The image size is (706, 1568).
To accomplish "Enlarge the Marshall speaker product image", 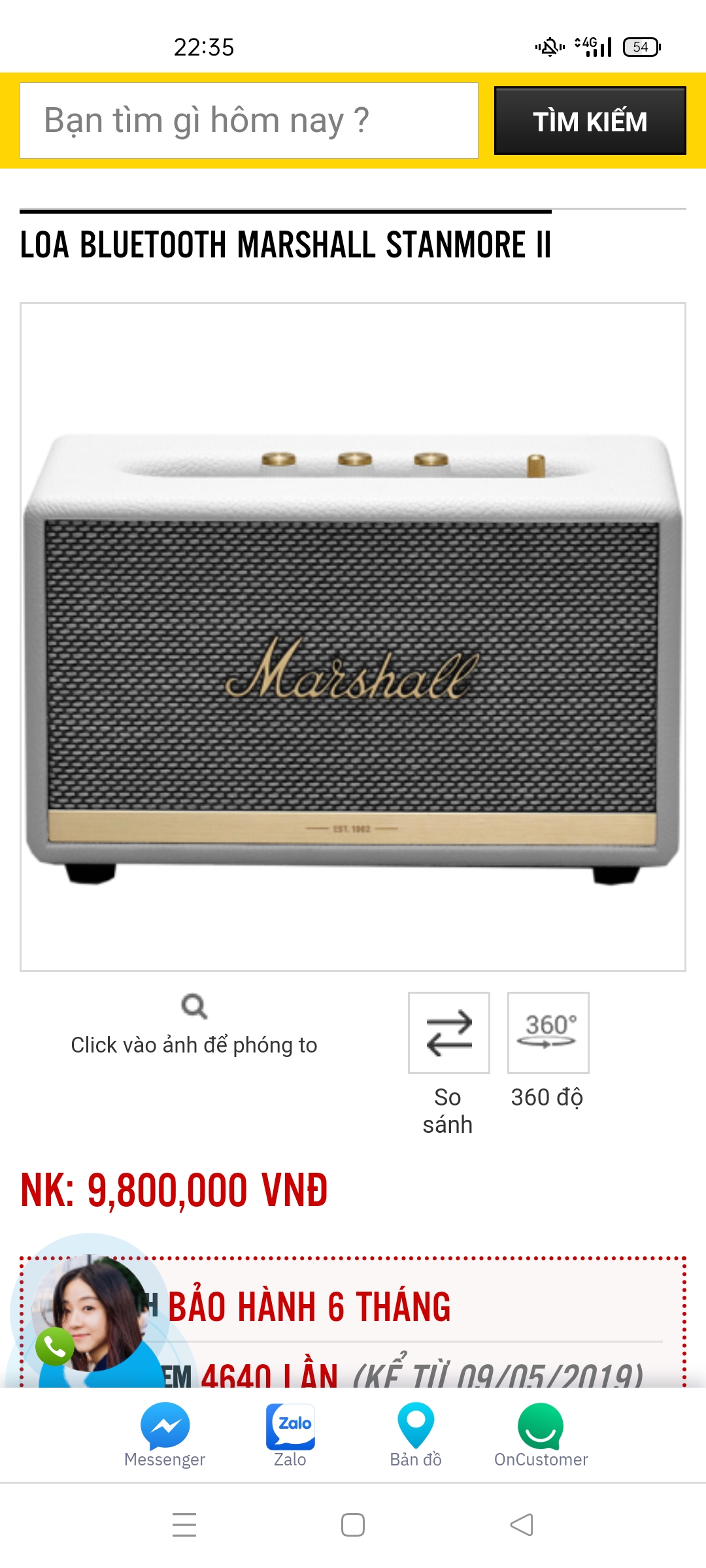I will click(353, 637).
